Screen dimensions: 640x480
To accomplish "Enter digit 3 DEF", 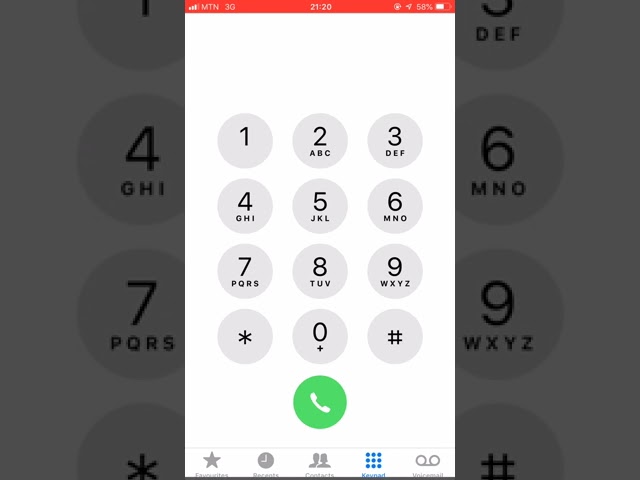I will coord(395,140).
